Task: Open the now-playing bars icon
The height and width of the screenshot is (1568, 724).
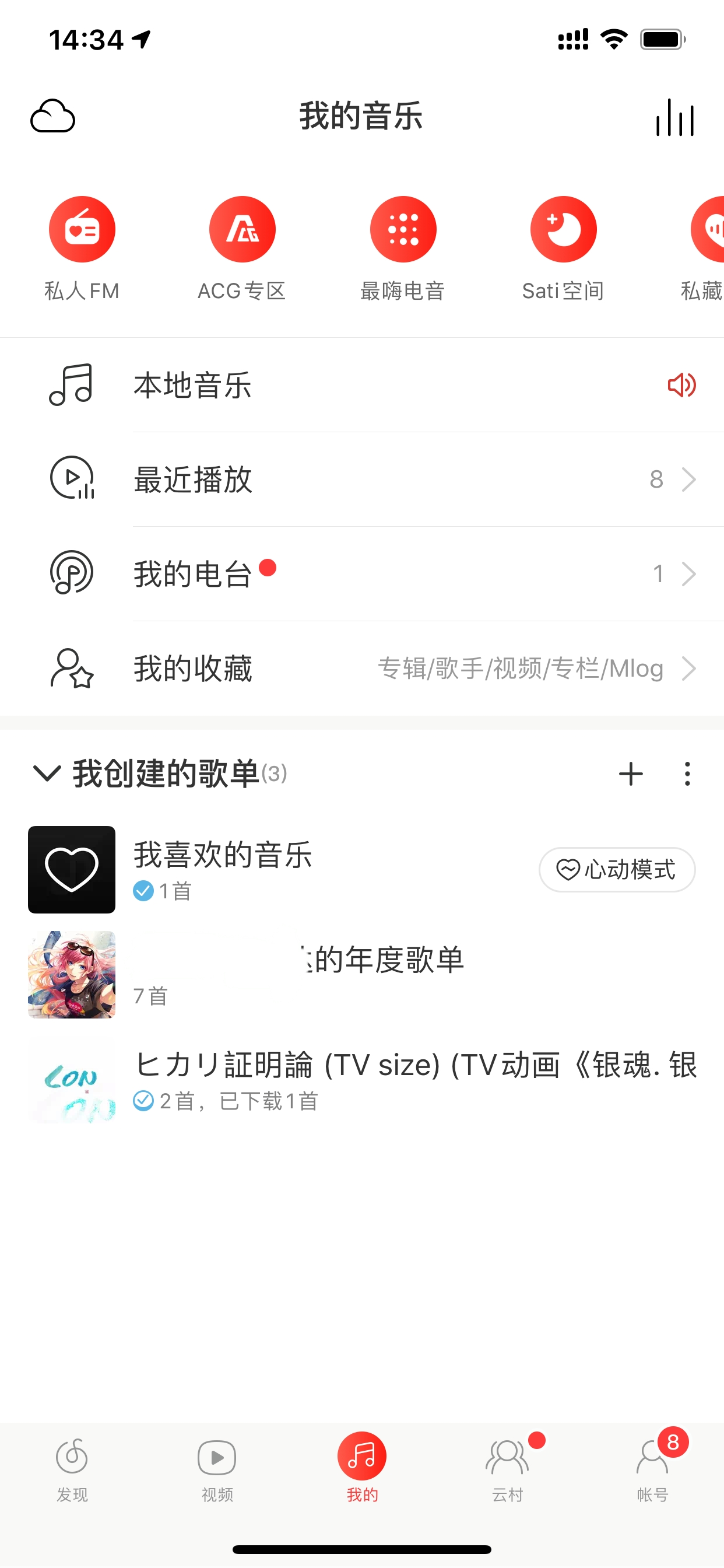Action: point(674,117)
